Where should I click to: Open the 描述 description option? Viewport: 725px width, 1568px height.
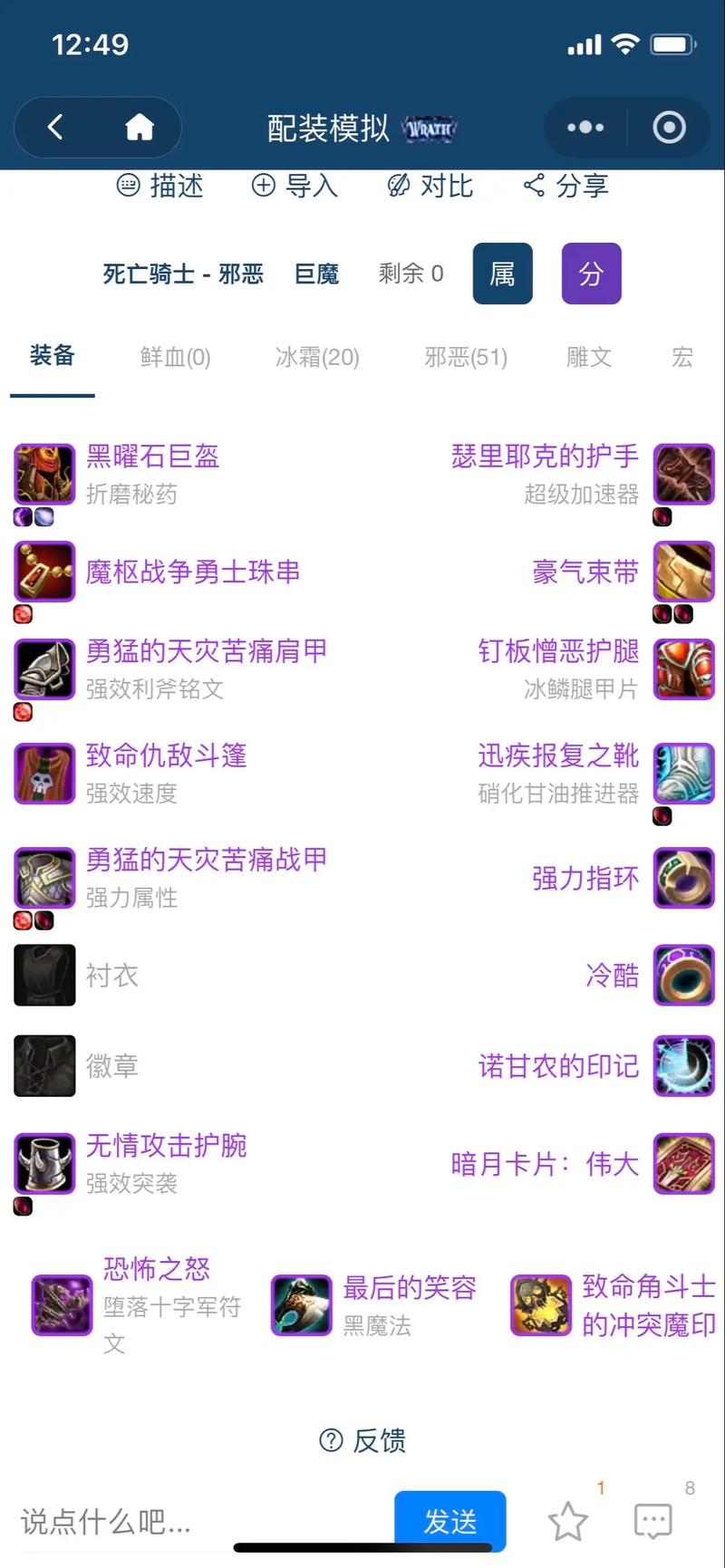point(160,186)
